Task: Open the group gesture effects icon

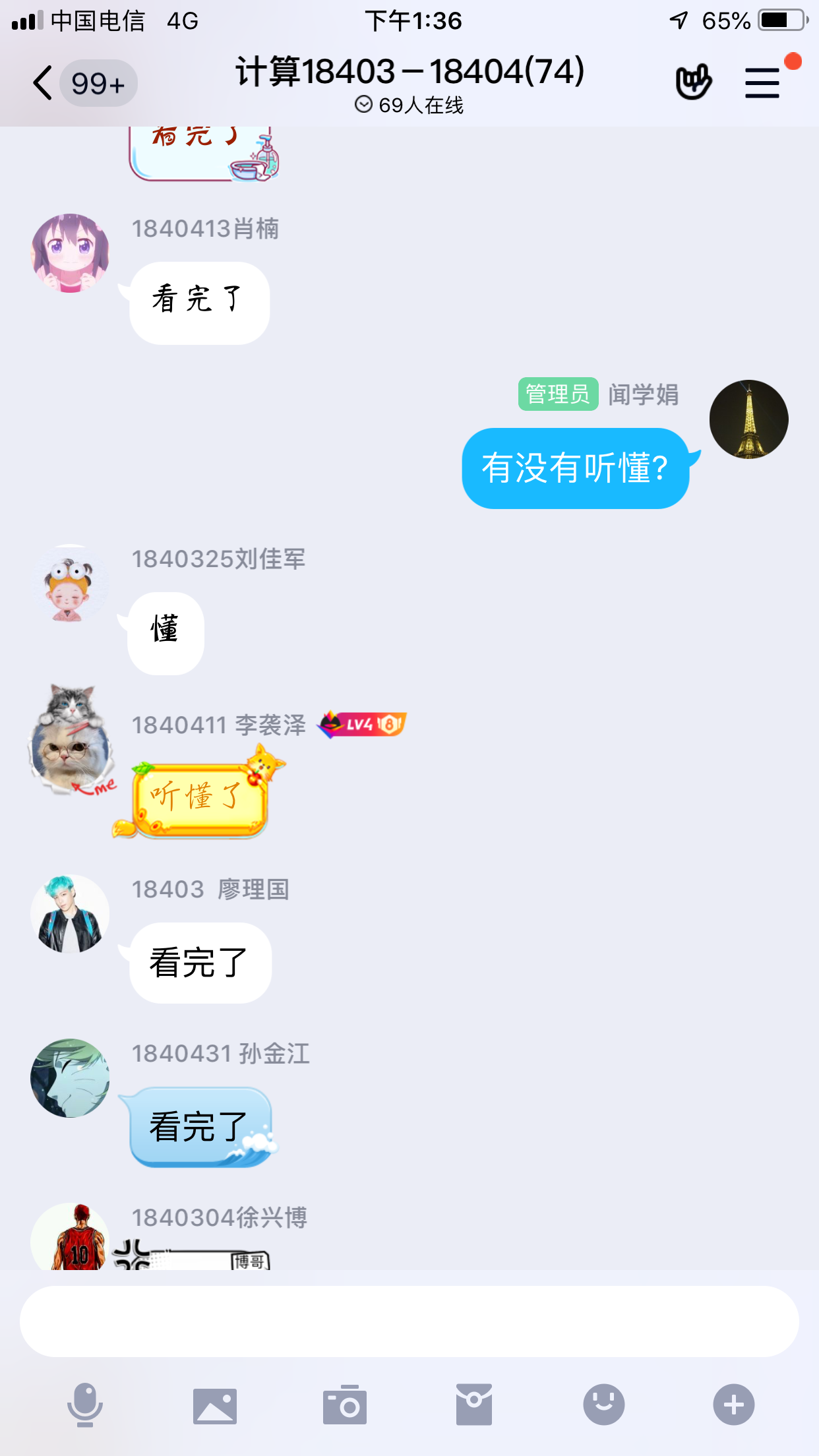Action: (693, 82)
